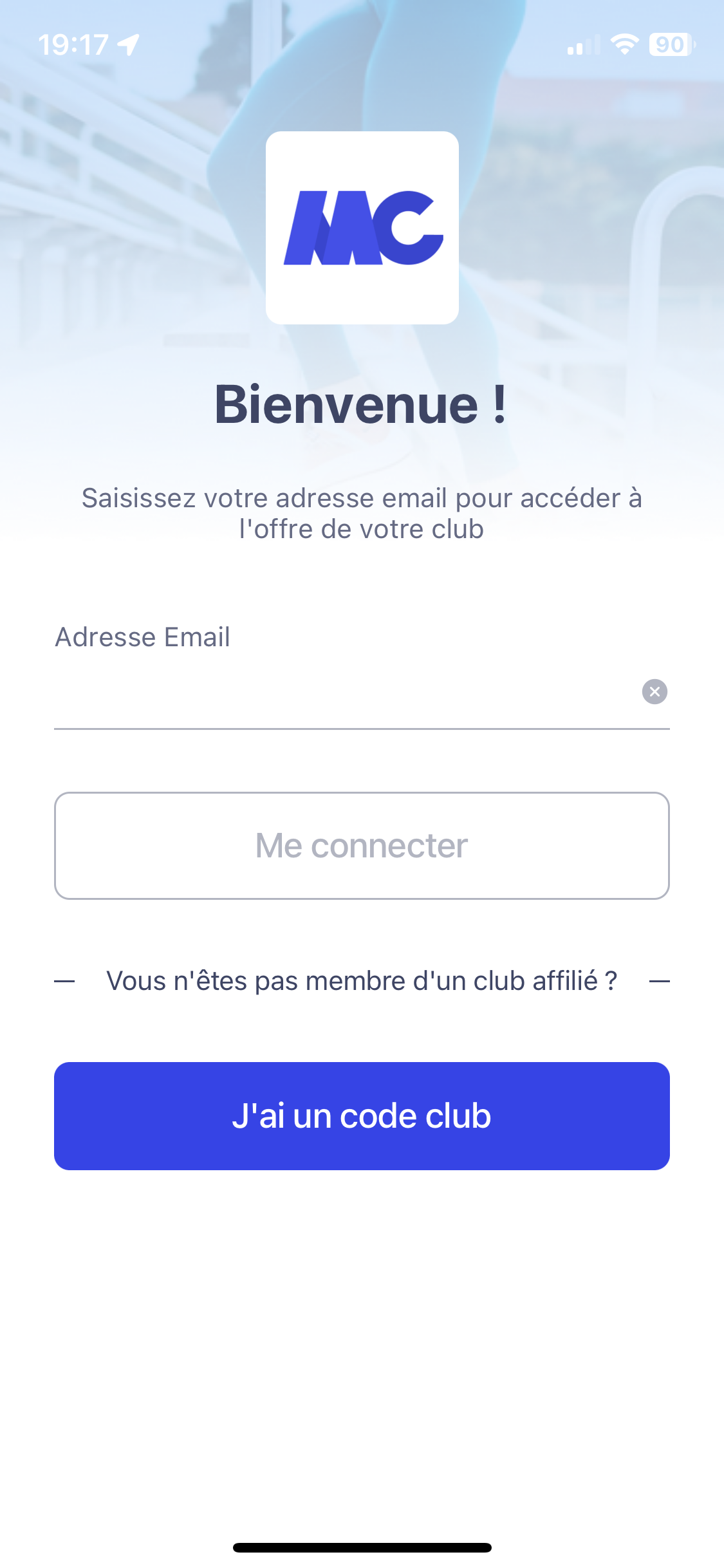Clear the email field with the X icon

pos(654,692)
